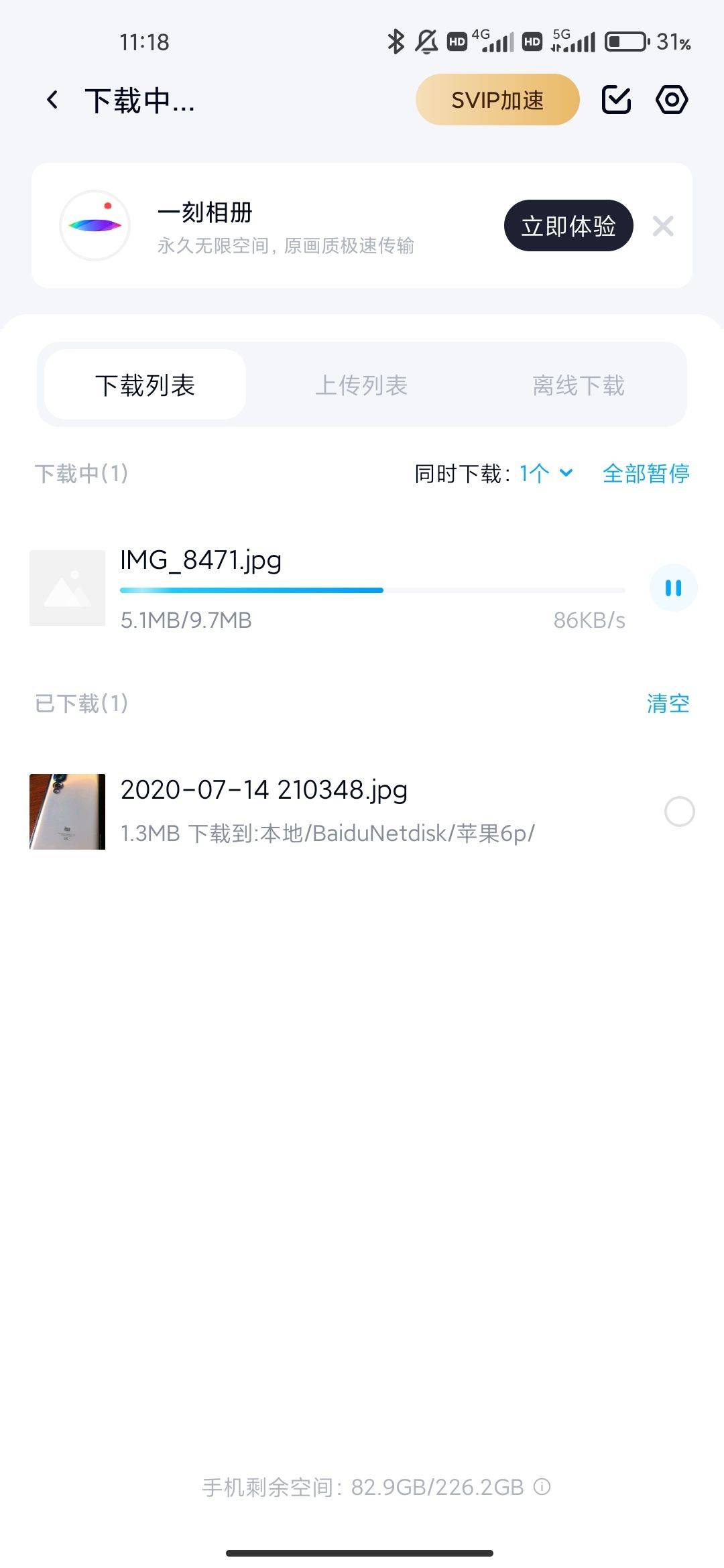This screenshot has width=724, height=1568.
Task: Tap 全部暂停 to pause all downloads
Action: [646, 474]
